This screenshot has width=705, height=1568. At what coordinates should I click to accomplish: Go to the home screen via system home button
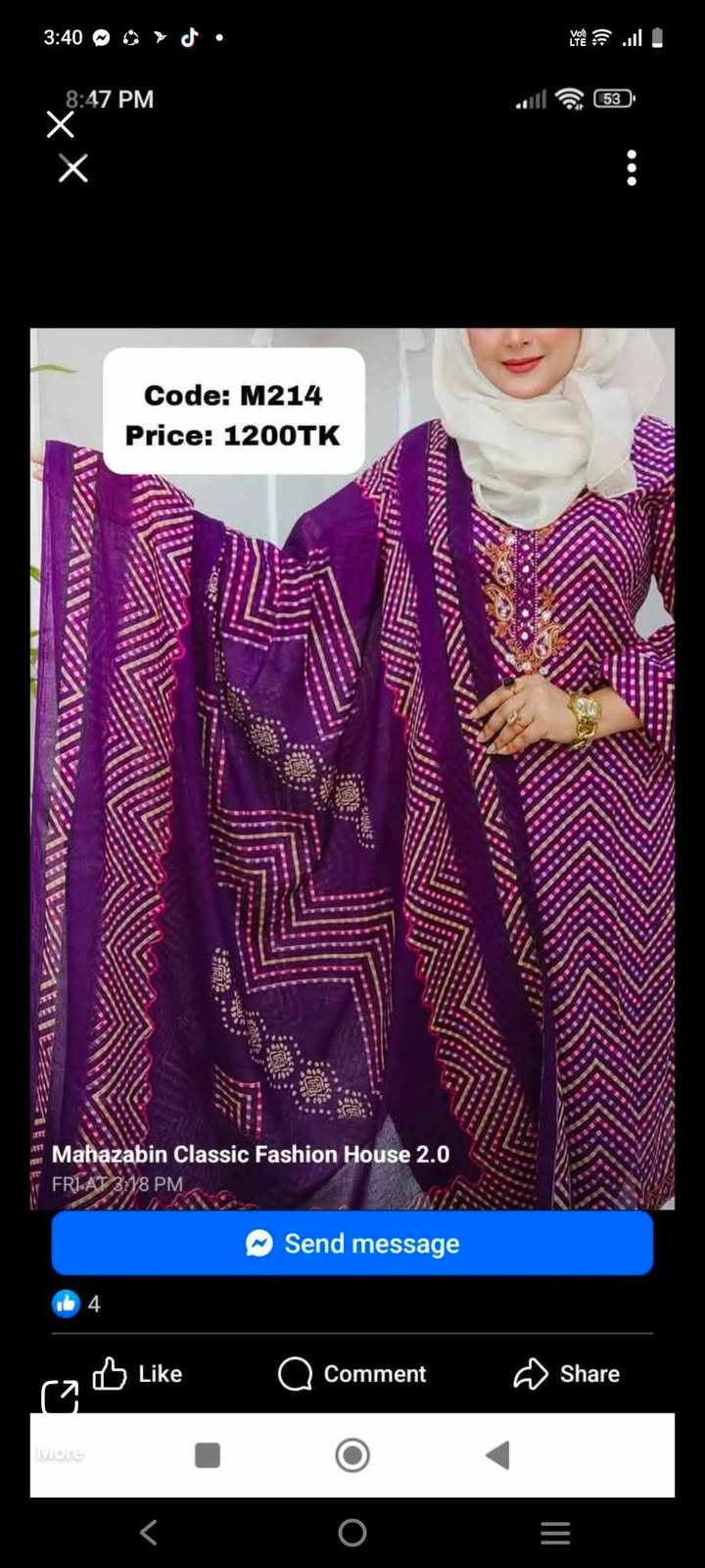[x=352, y=1533]
